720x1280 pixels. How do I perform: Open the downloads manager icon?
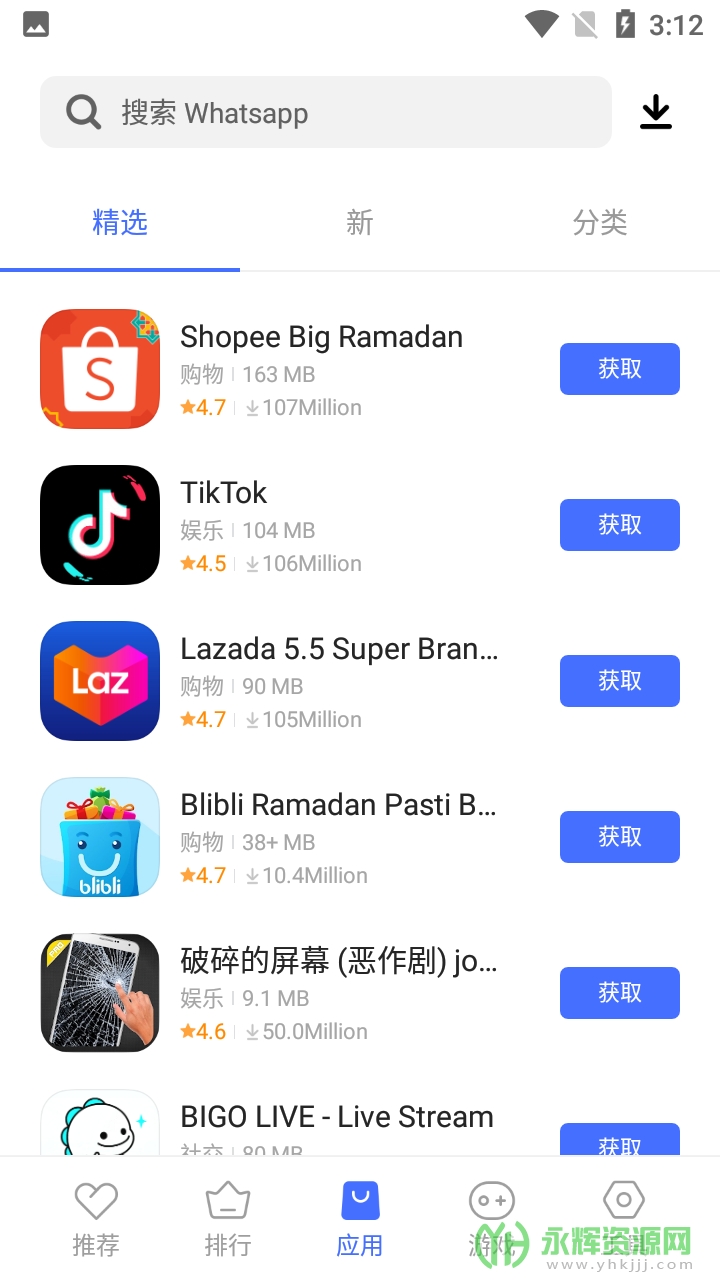656,112
